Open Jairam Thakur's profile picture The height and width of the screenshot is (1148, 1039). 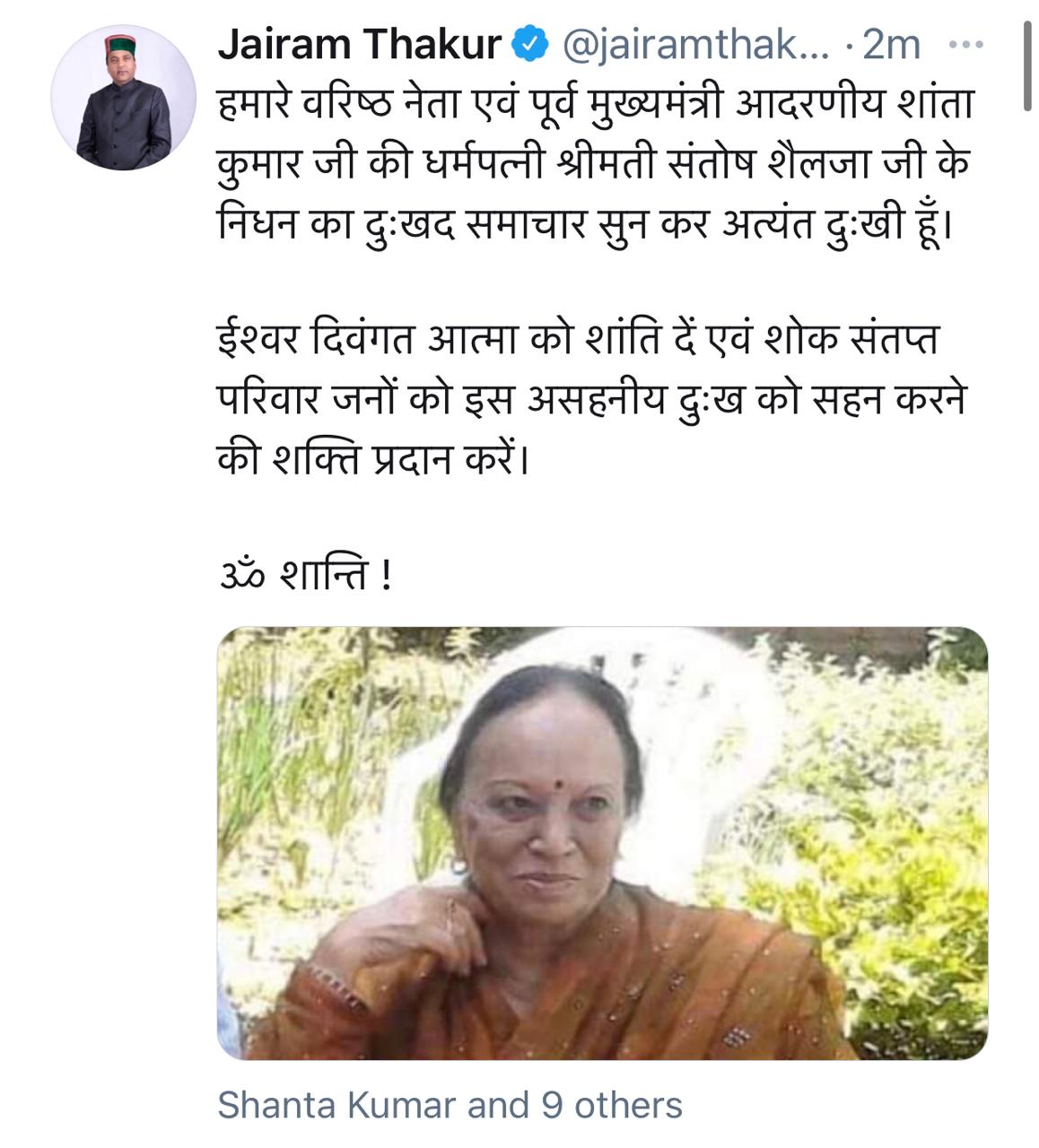pos(124,99)
